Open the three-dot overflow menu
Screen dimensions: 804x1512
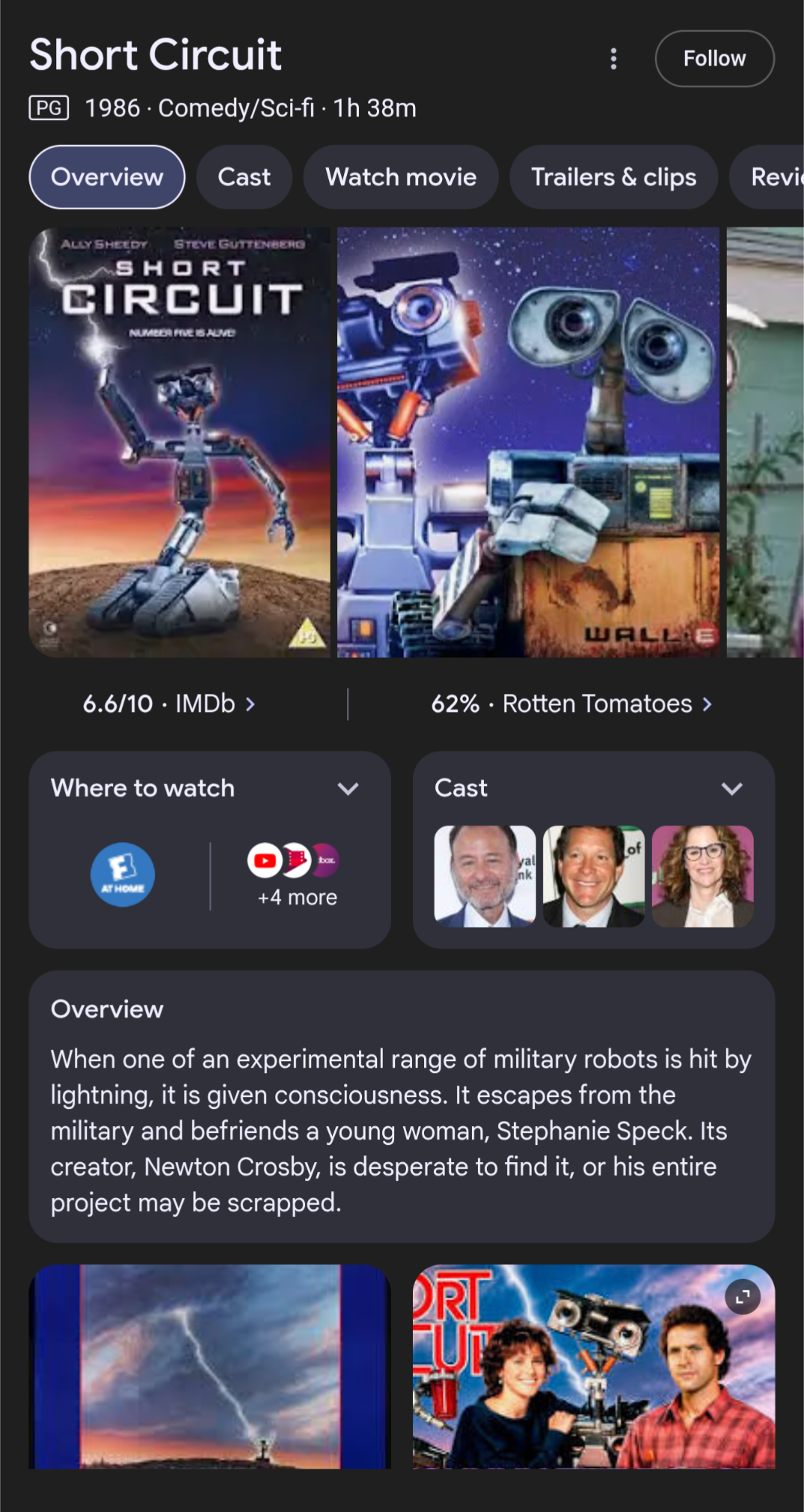[613, 58]
